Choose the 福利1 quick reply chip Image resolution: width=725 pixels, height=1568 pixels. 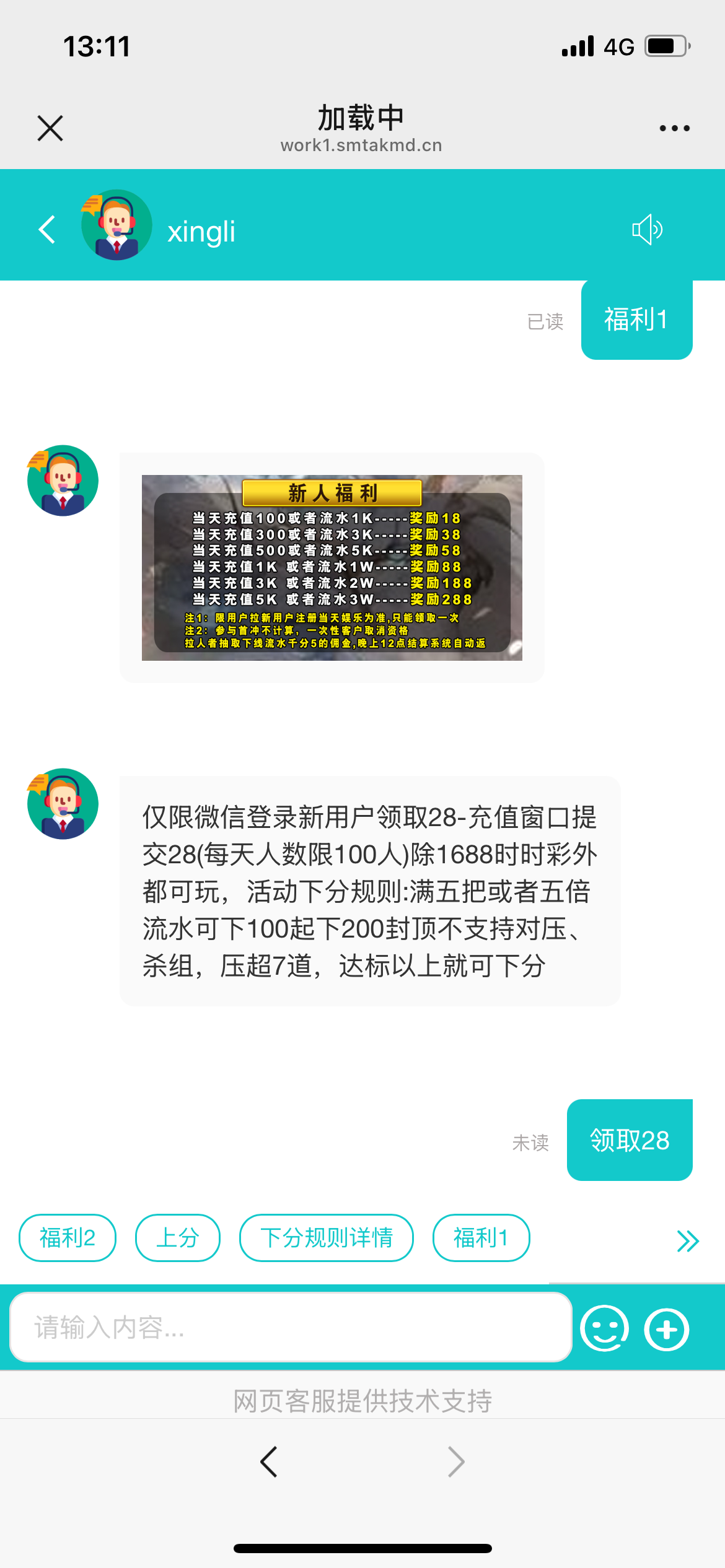(481, 1238)
